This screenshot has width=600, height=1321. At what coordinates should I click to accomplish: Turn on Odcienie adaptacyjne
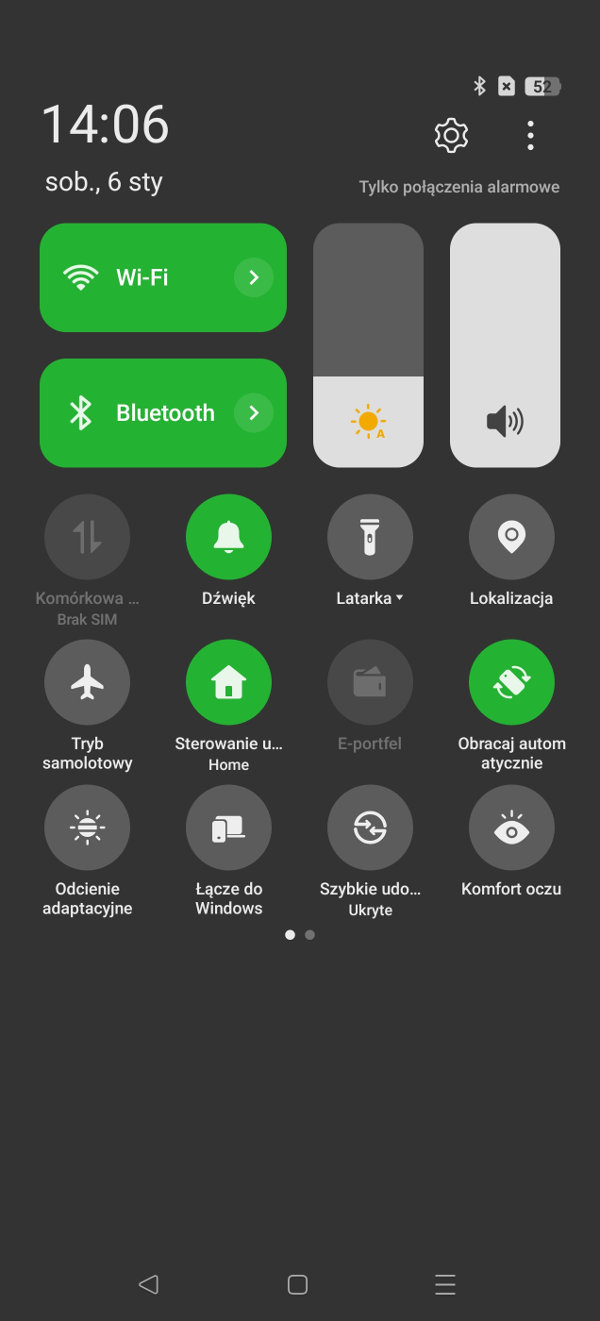click(87, 827)
